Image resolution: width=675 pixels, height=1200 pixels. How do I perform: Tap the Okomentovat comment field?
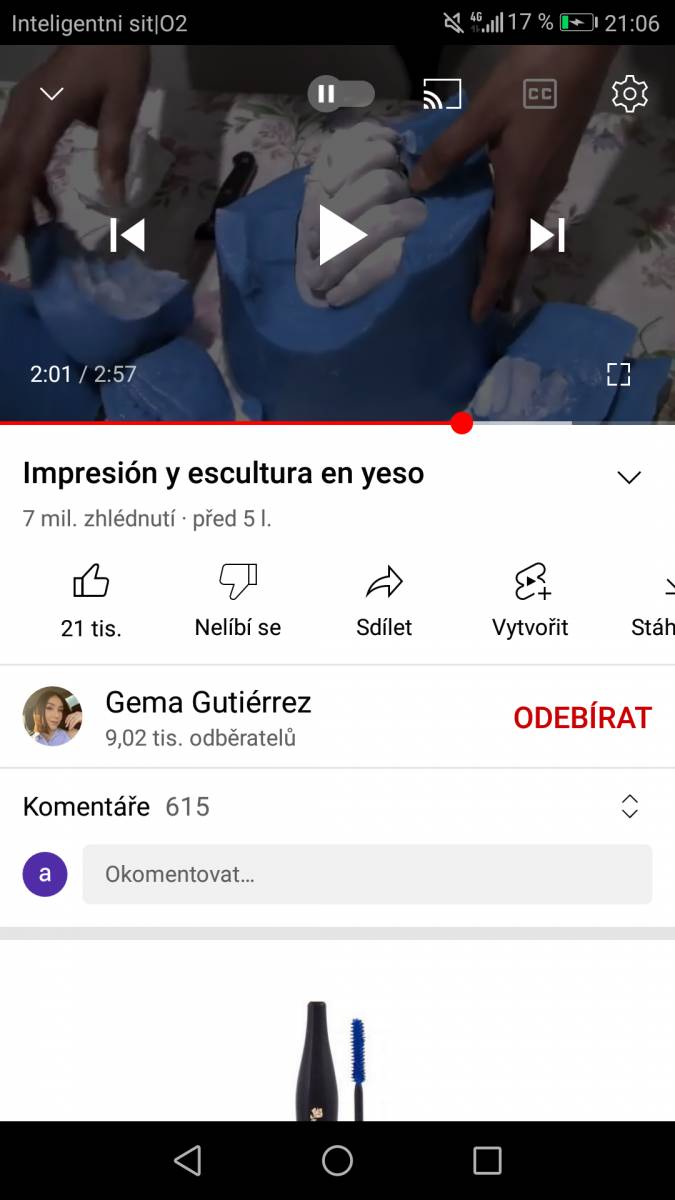[x=367, y=875]
